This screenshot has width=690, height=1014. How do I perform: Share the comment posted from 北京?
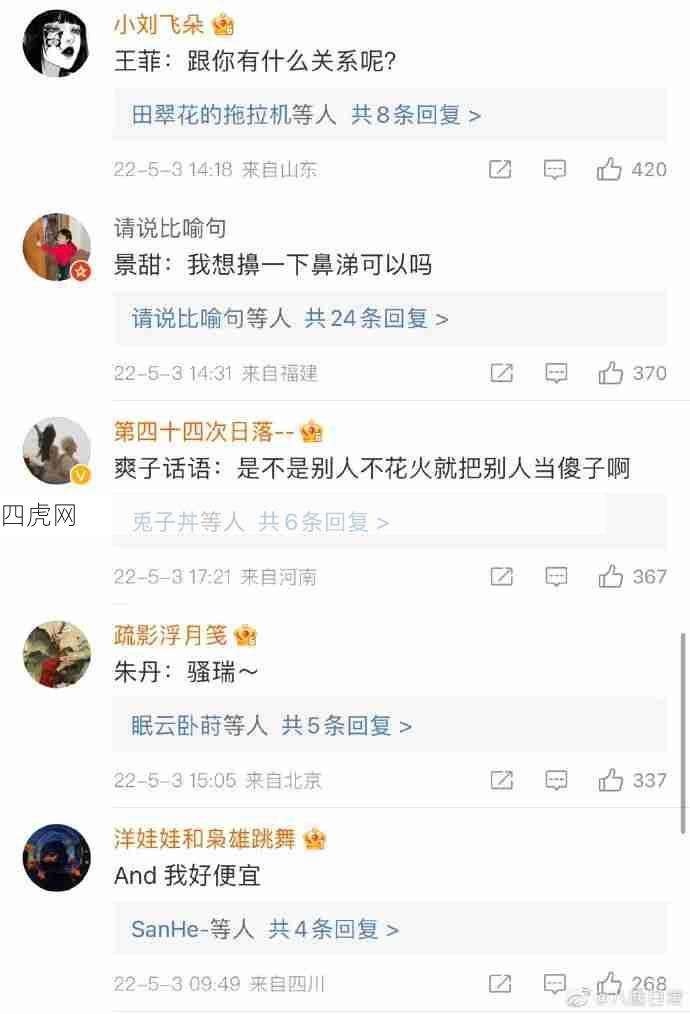(x=500, y=780)
